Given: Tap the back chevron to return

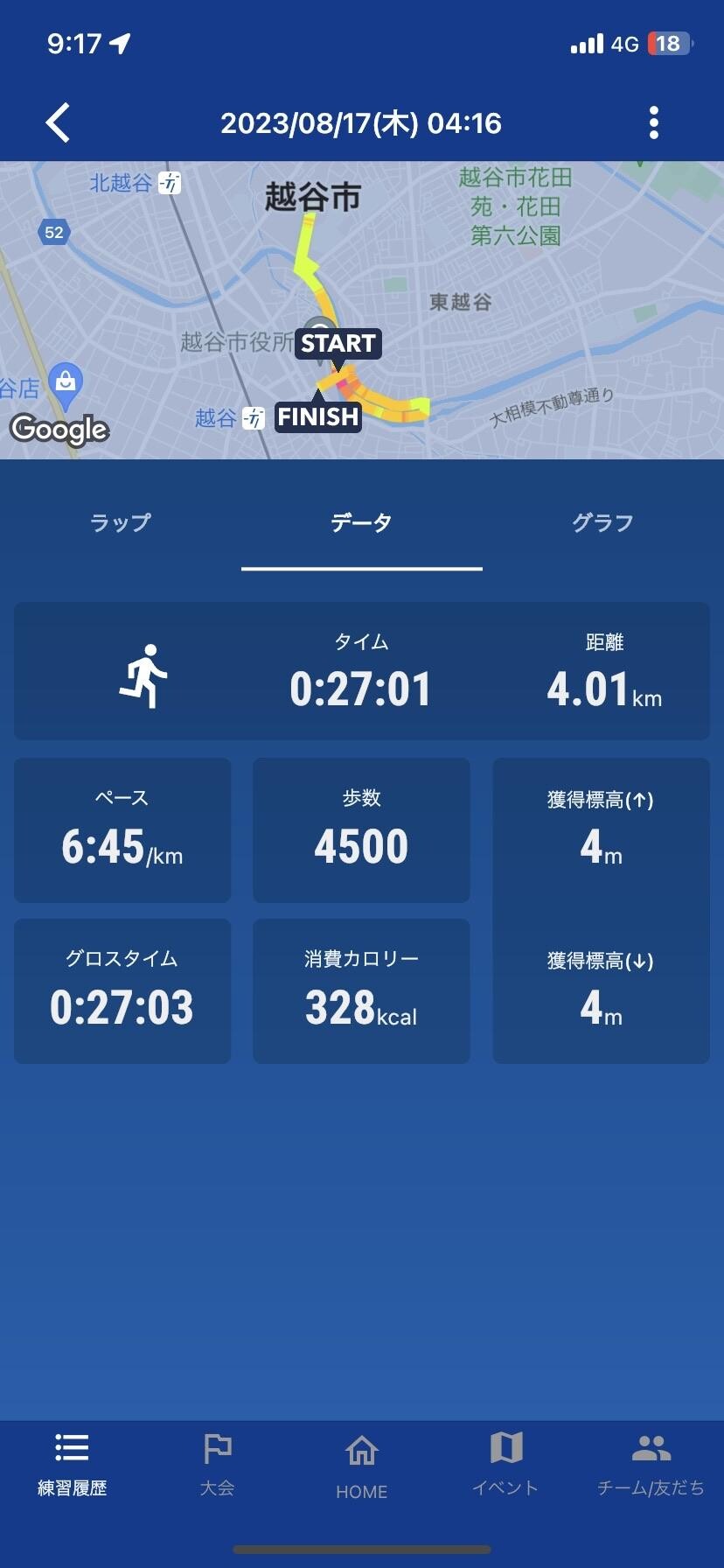Looking at the screenshot, I should tap(58, 122).
